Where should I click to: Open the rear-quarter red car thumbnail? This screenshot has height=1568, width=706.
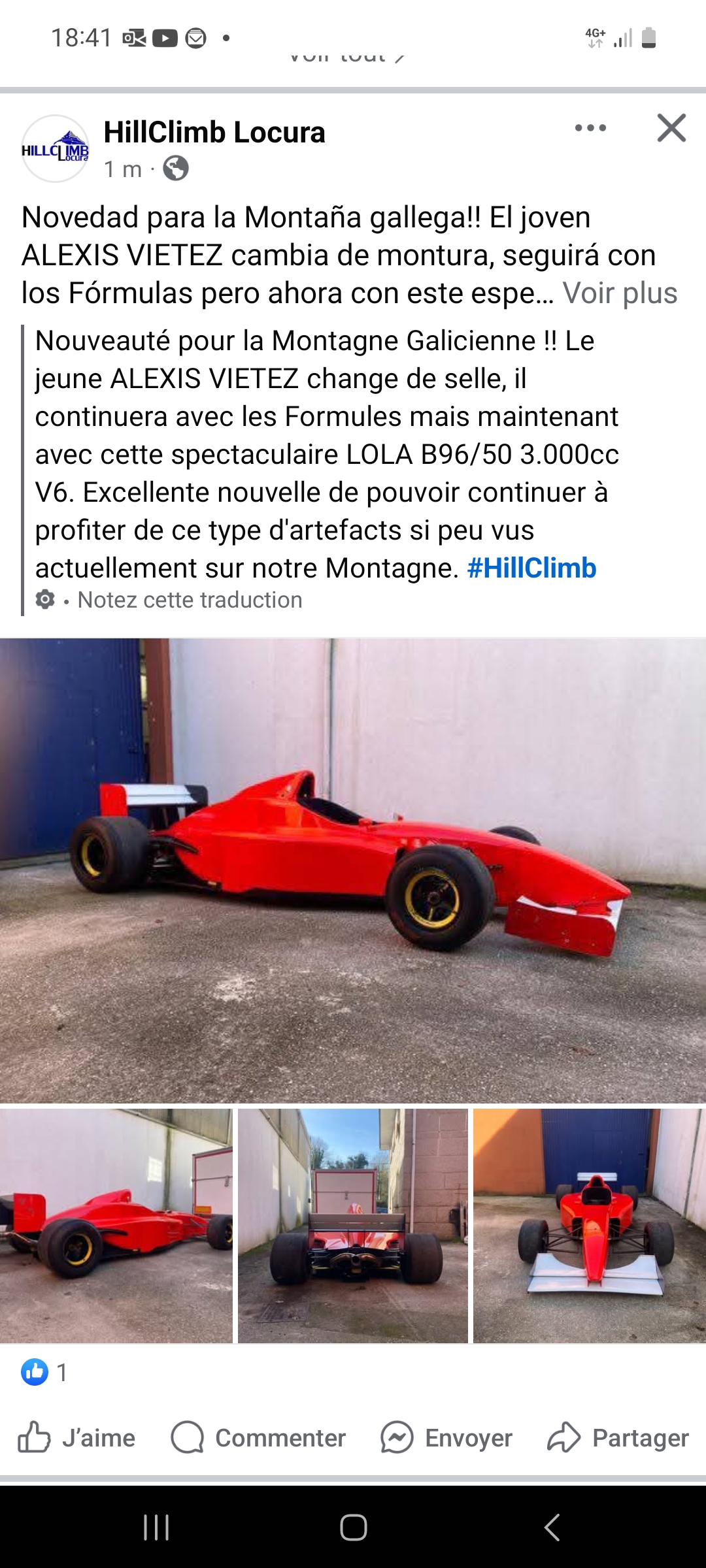(x=116, y=1226)
